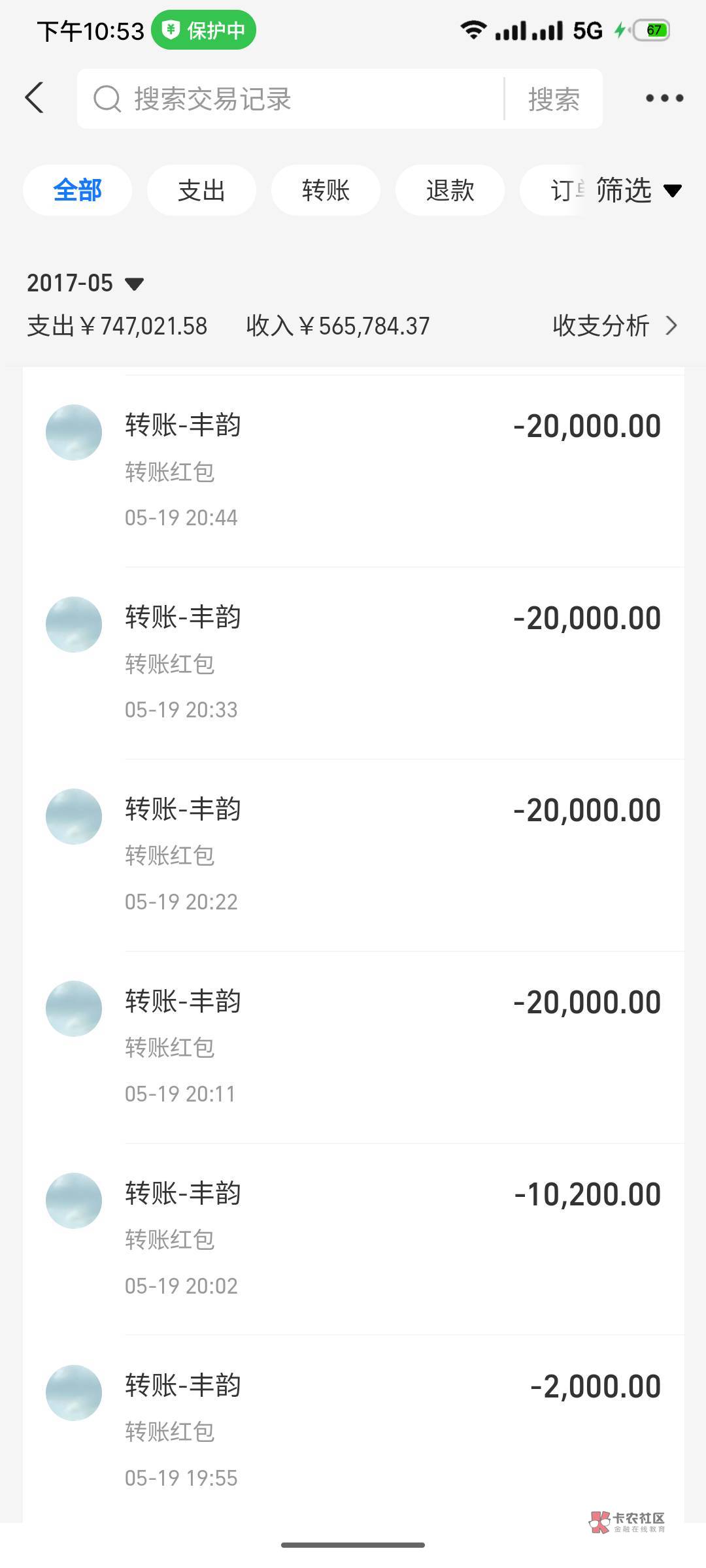
Task: Switch to the 转账 tab
Action: [x=326, y=191]
